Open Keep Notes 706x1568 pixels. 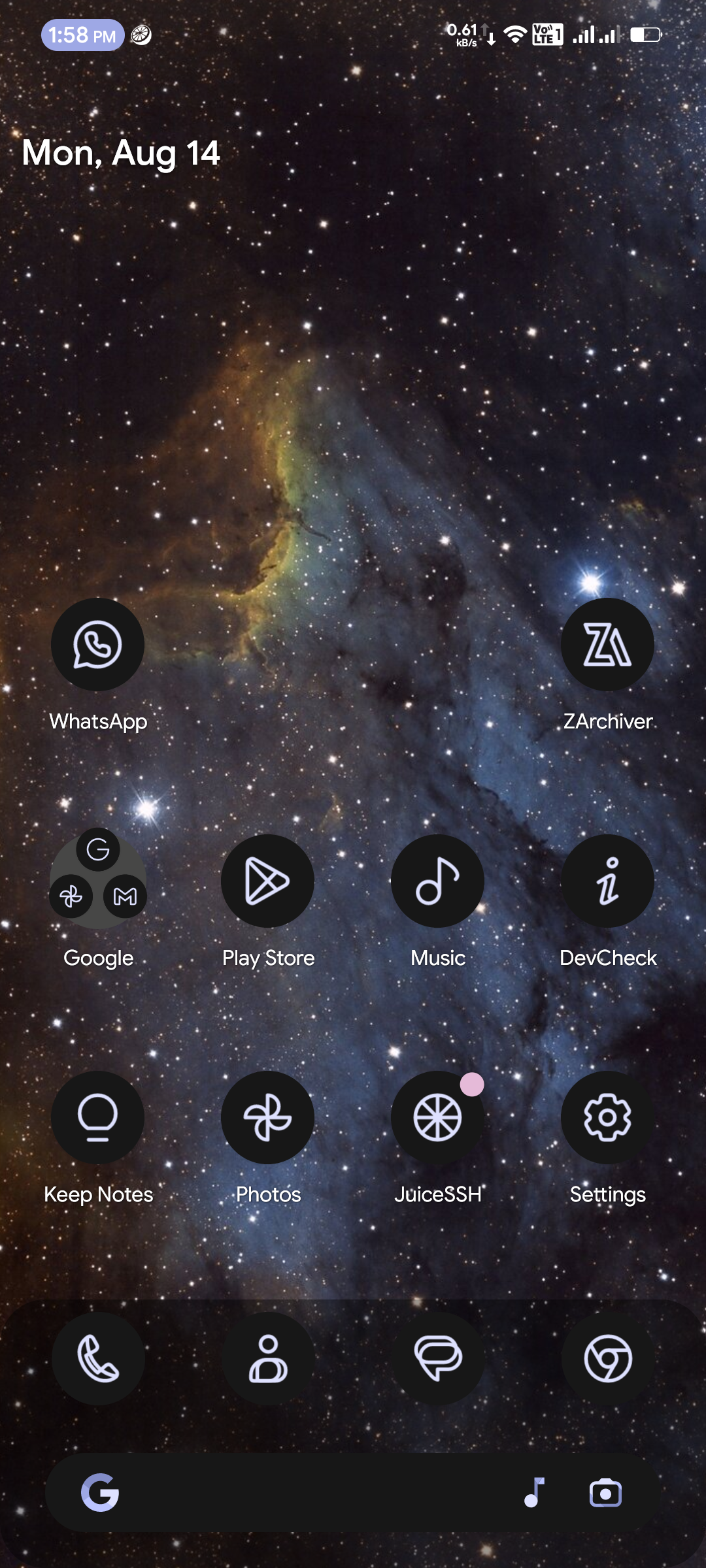tap(98, 1117)
